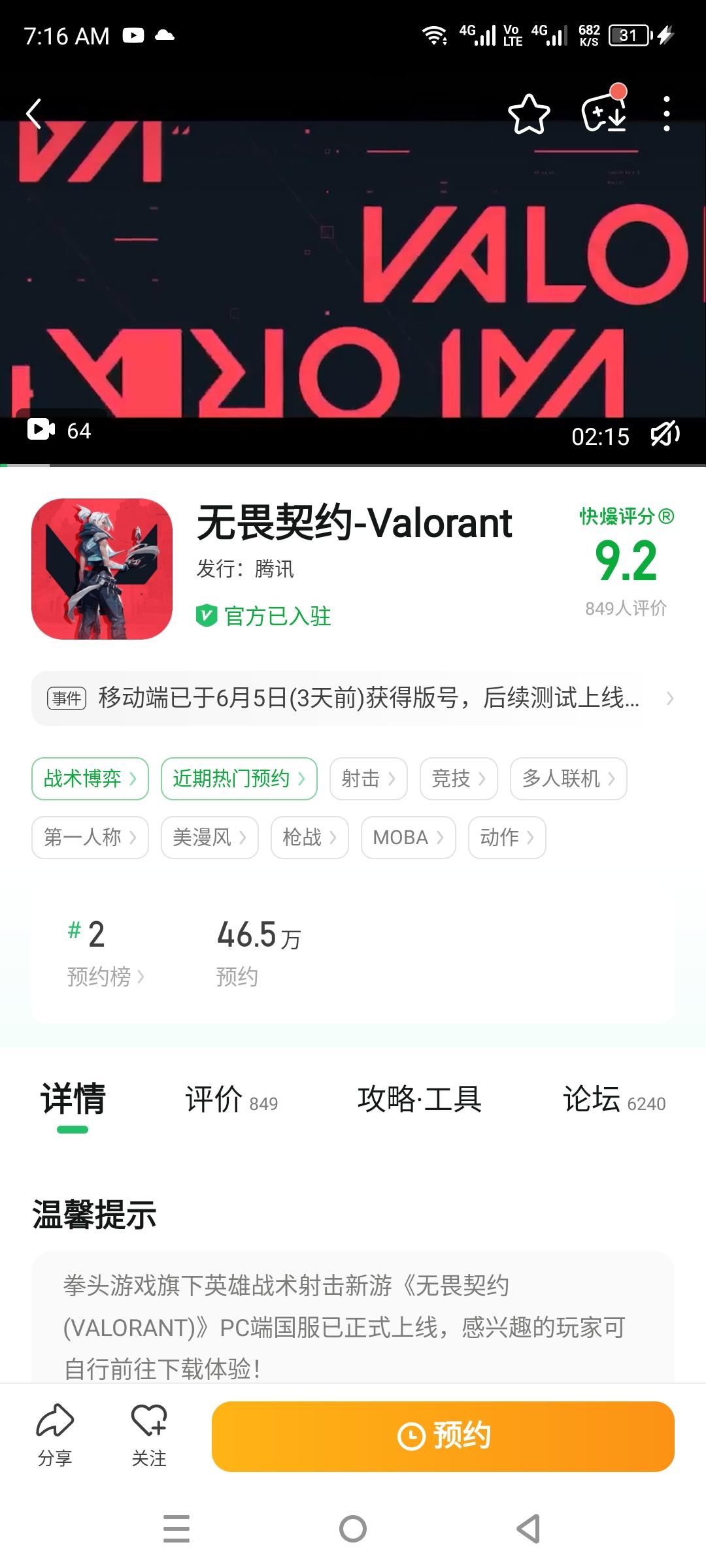Go back using the top-left arrow
Viewport: 706px width, 1568px height.
[34, 114]
